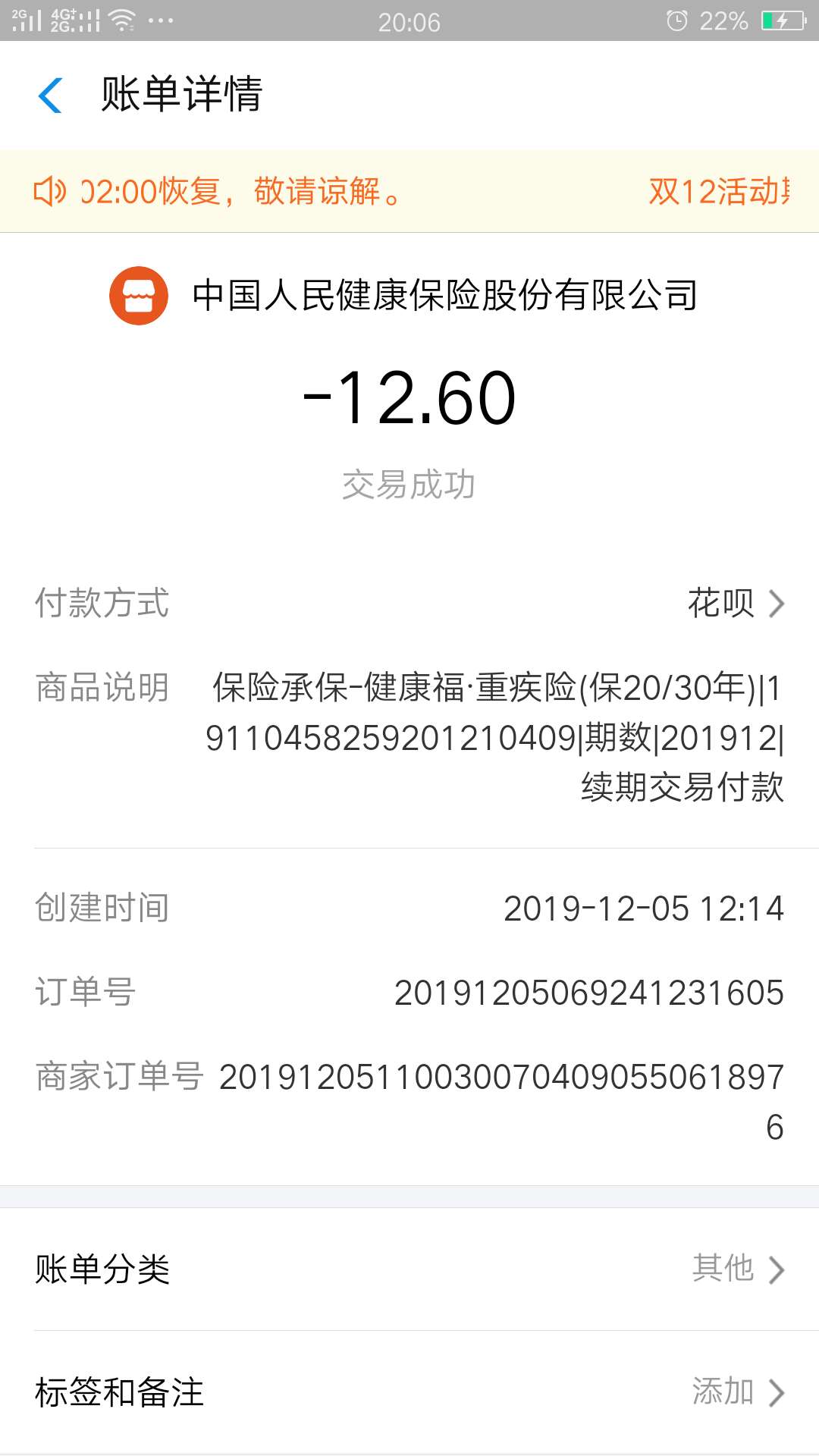Add a note via the 标签和备注 row

(x=409, y=1392)
